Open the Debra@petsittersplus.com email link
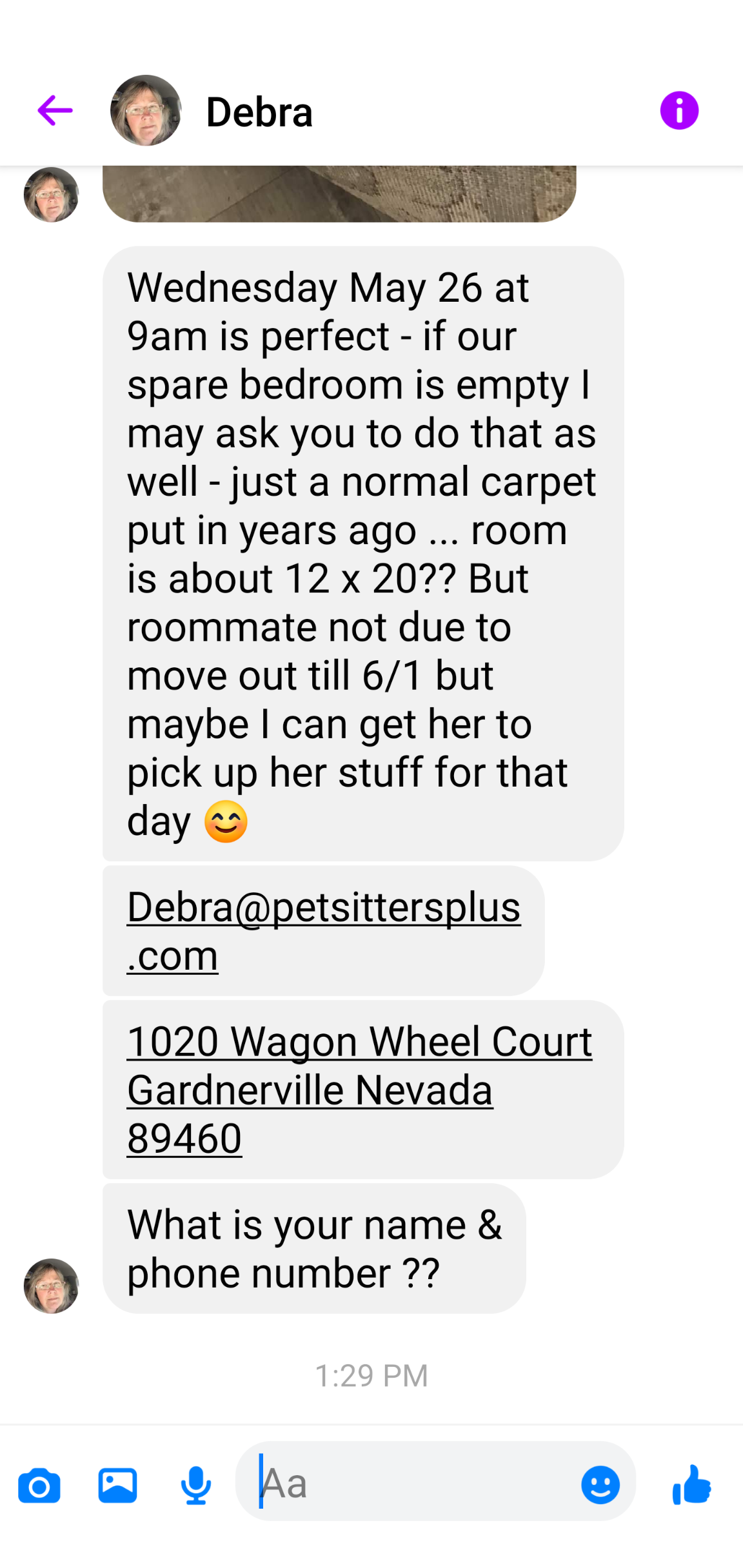 point(323,930)
